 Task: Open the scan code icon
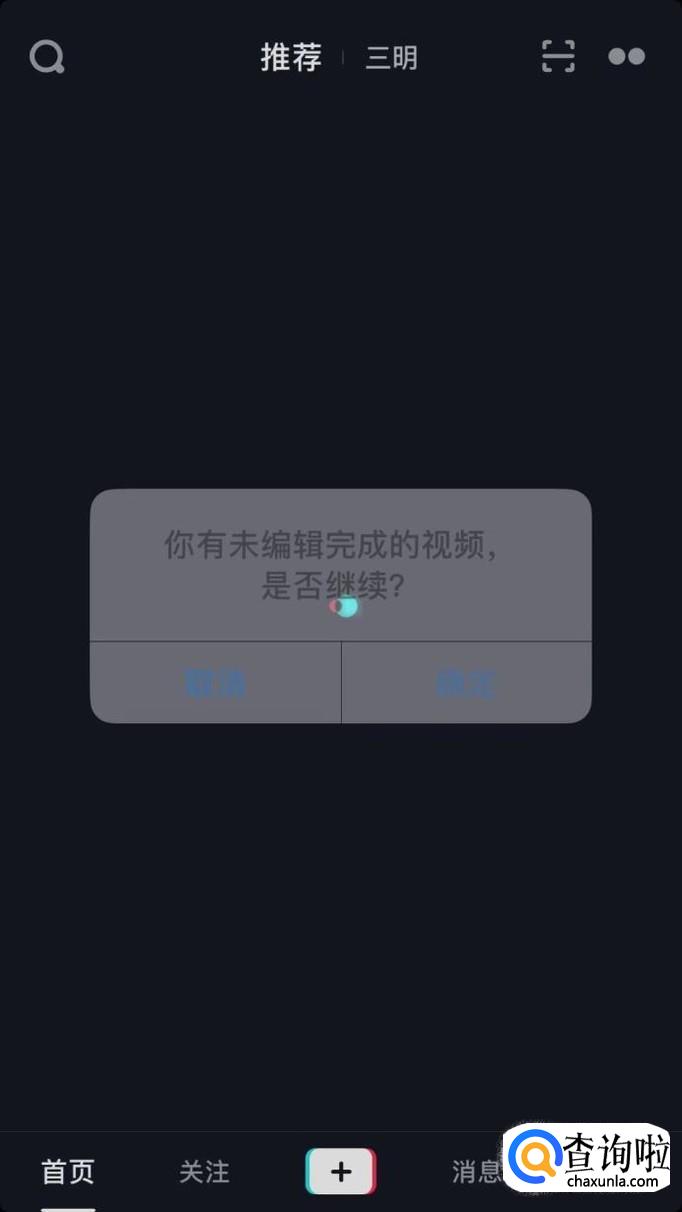pyautogui.click(x=558, y=56)
